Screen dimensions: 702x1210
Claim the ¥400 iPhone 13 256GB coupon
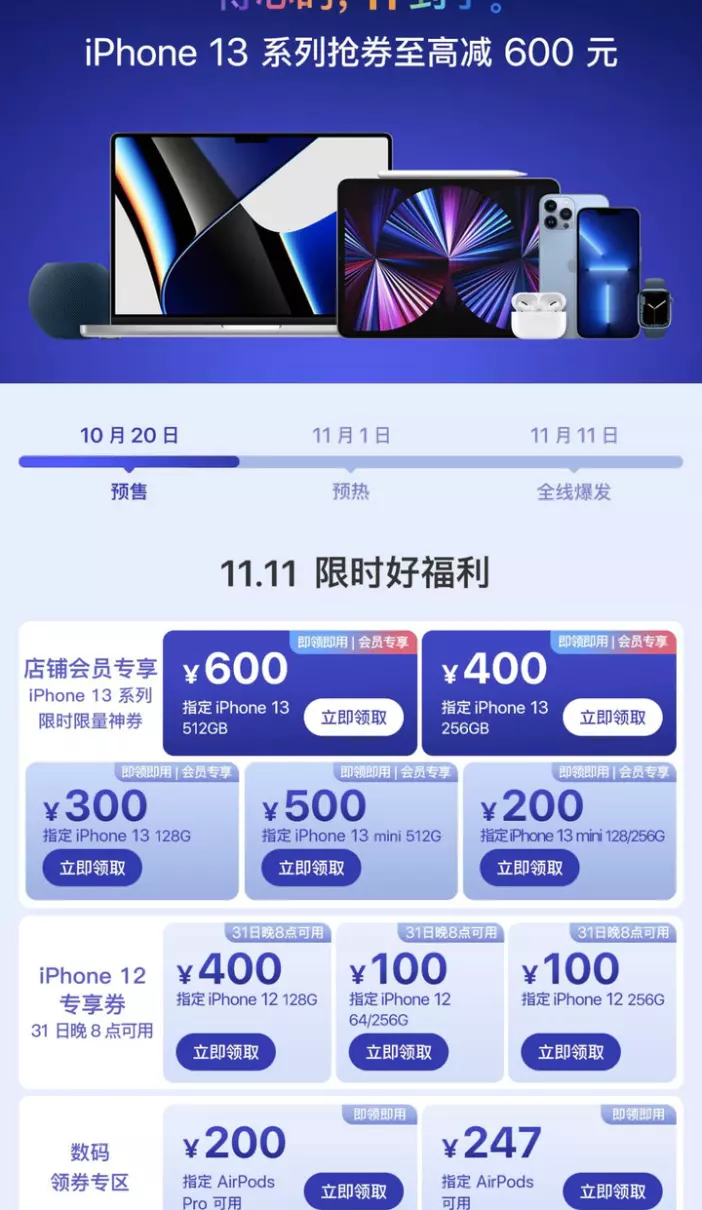[612, 717]
